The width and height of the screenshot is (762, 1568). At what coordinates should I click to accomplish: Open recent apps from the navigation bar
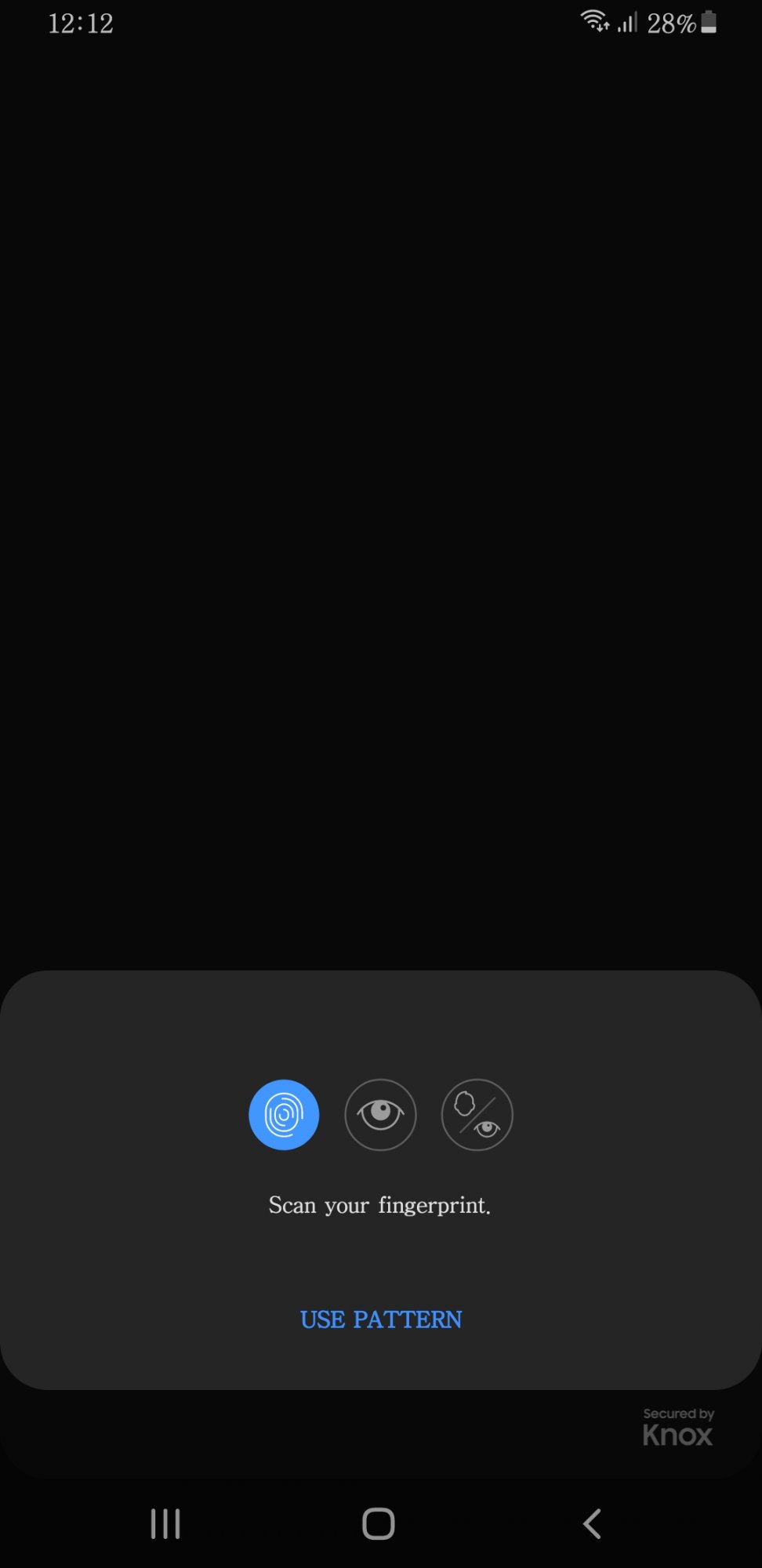pos(165,1524)
